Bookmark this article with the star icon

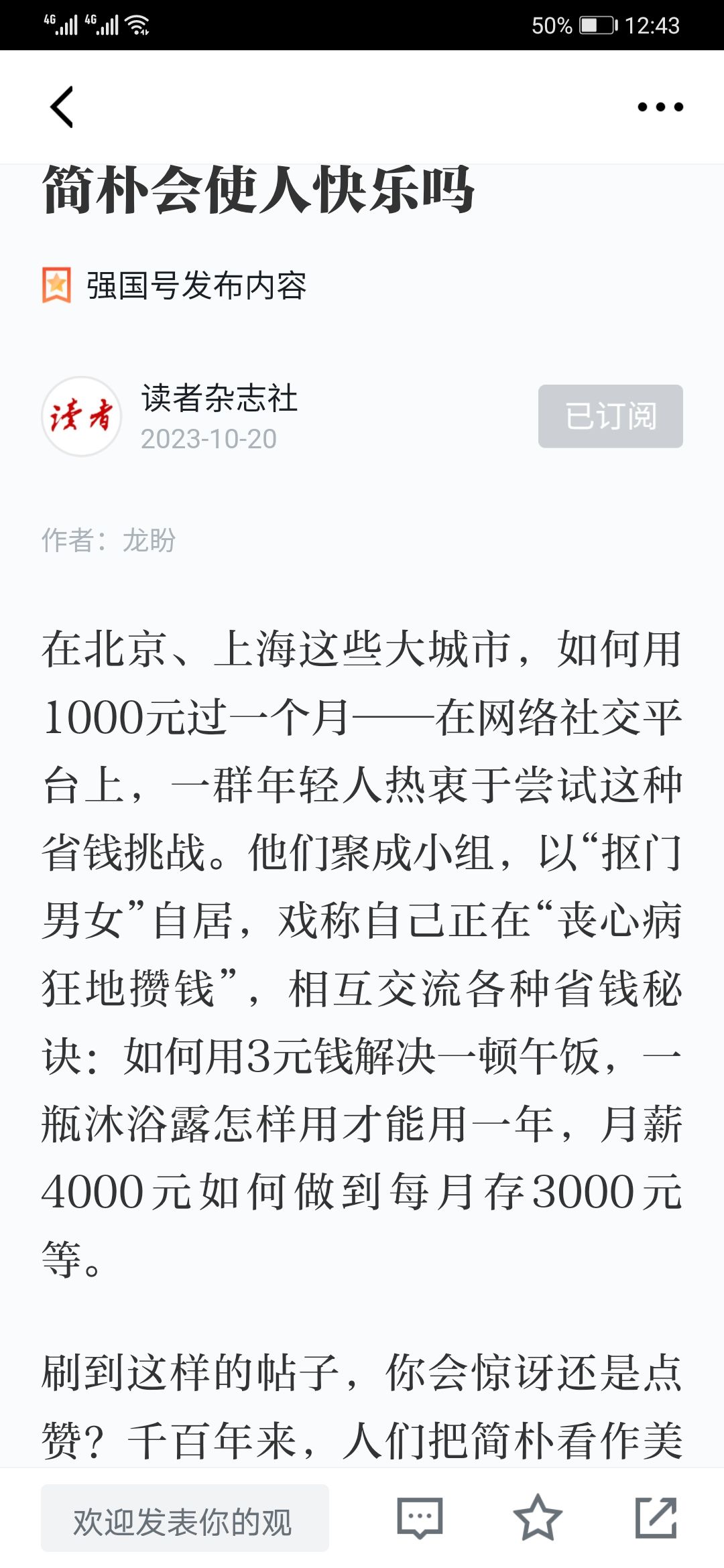537,1518
